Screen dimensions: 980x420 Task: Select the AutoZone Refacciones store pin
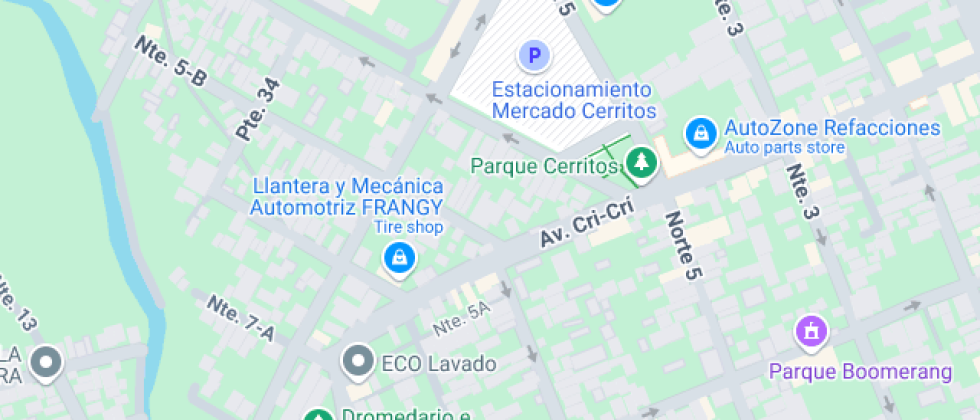700,133
